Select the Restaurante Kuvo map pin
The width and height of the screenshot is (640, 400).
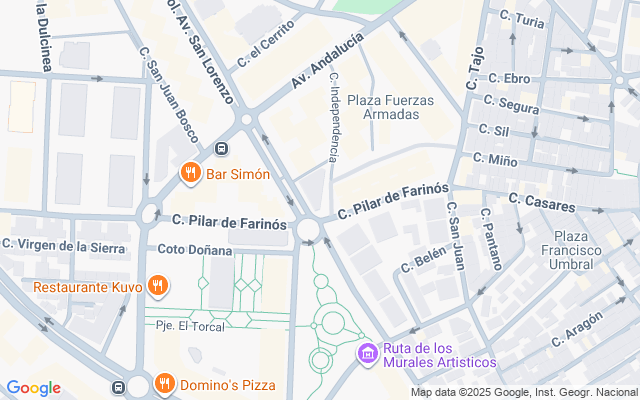pos(156,287)
